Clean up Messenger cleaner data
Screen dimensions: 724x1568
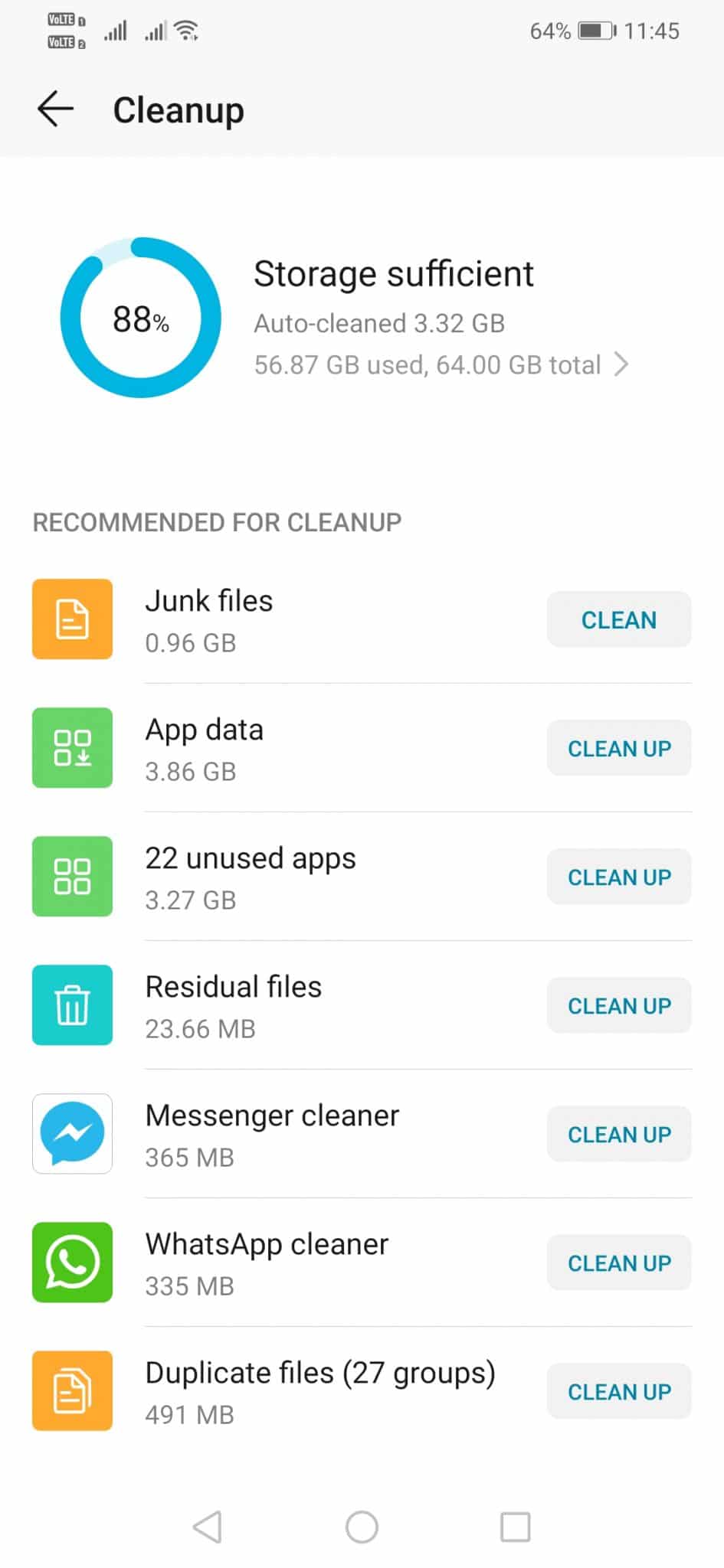(618, 1134)
